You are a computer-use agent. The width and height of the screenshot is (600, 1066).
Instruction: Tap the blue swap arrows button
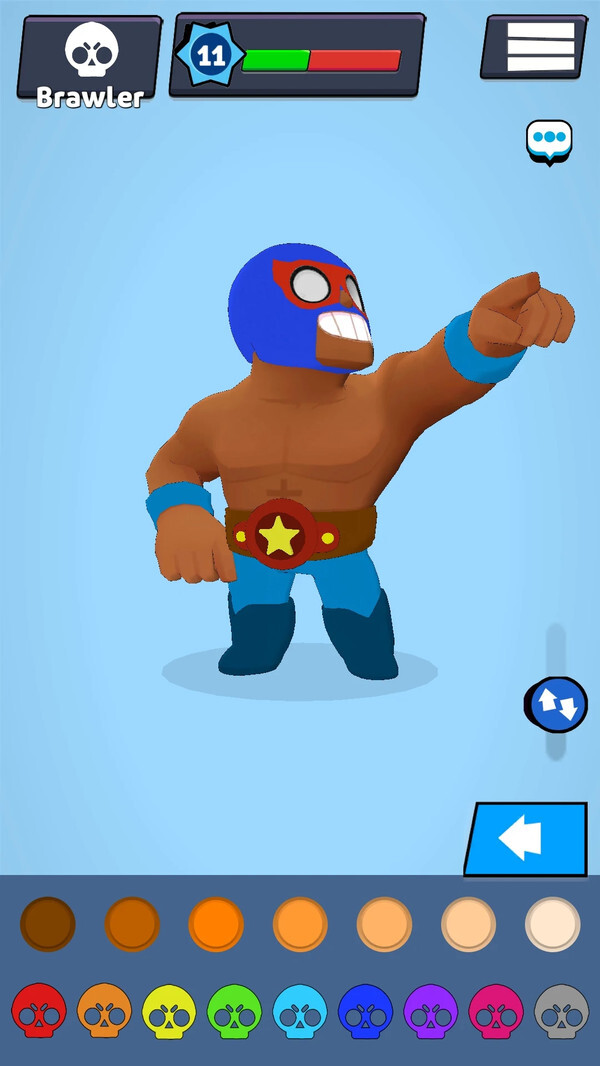point(557,704)
